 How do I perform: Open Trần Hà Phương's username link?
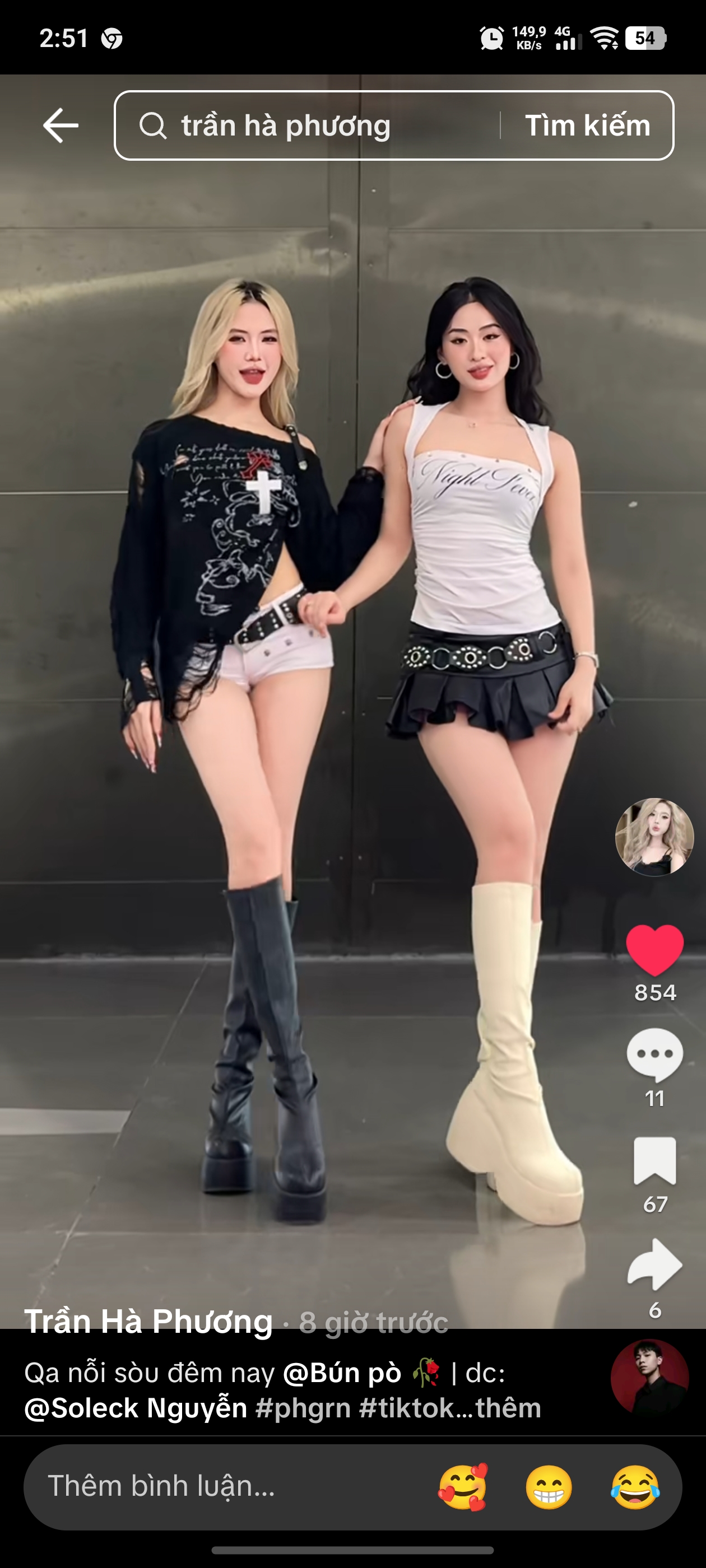148,1322
